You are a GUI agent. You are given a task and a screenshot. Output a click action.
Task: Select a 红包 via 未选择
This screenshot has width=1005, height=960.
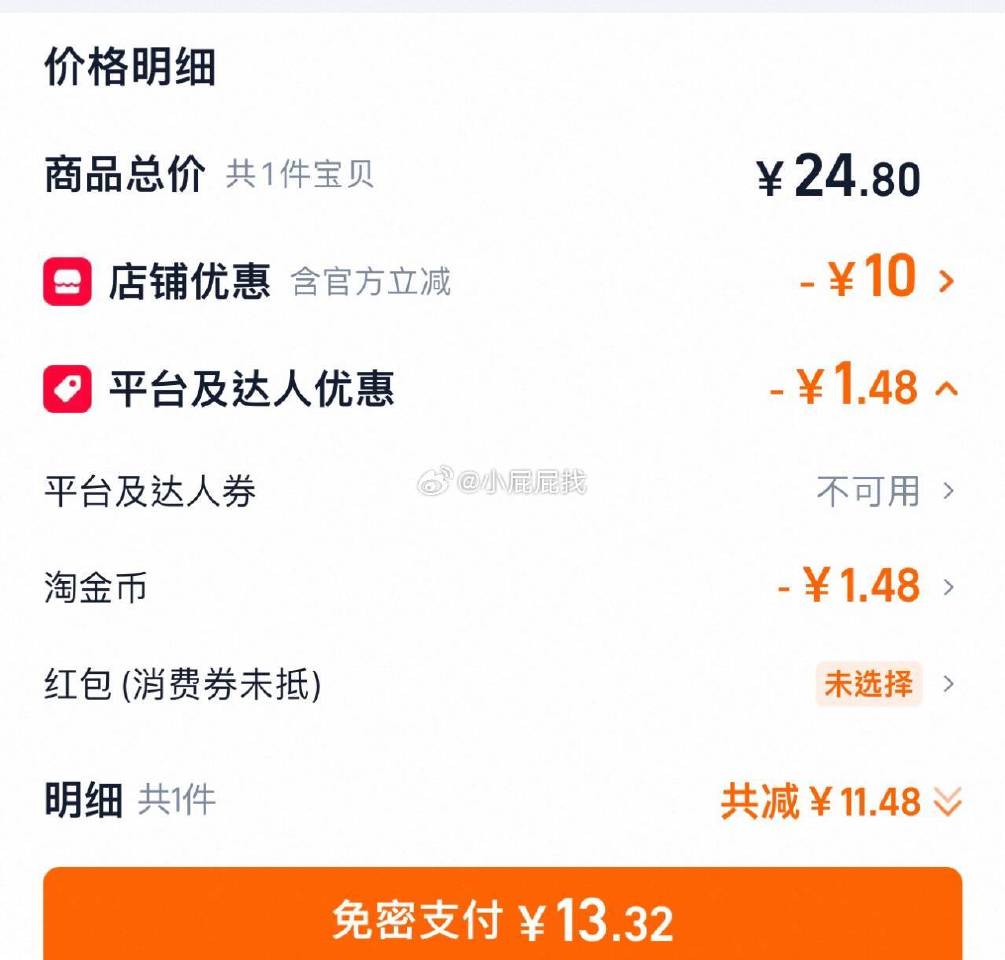868,685
